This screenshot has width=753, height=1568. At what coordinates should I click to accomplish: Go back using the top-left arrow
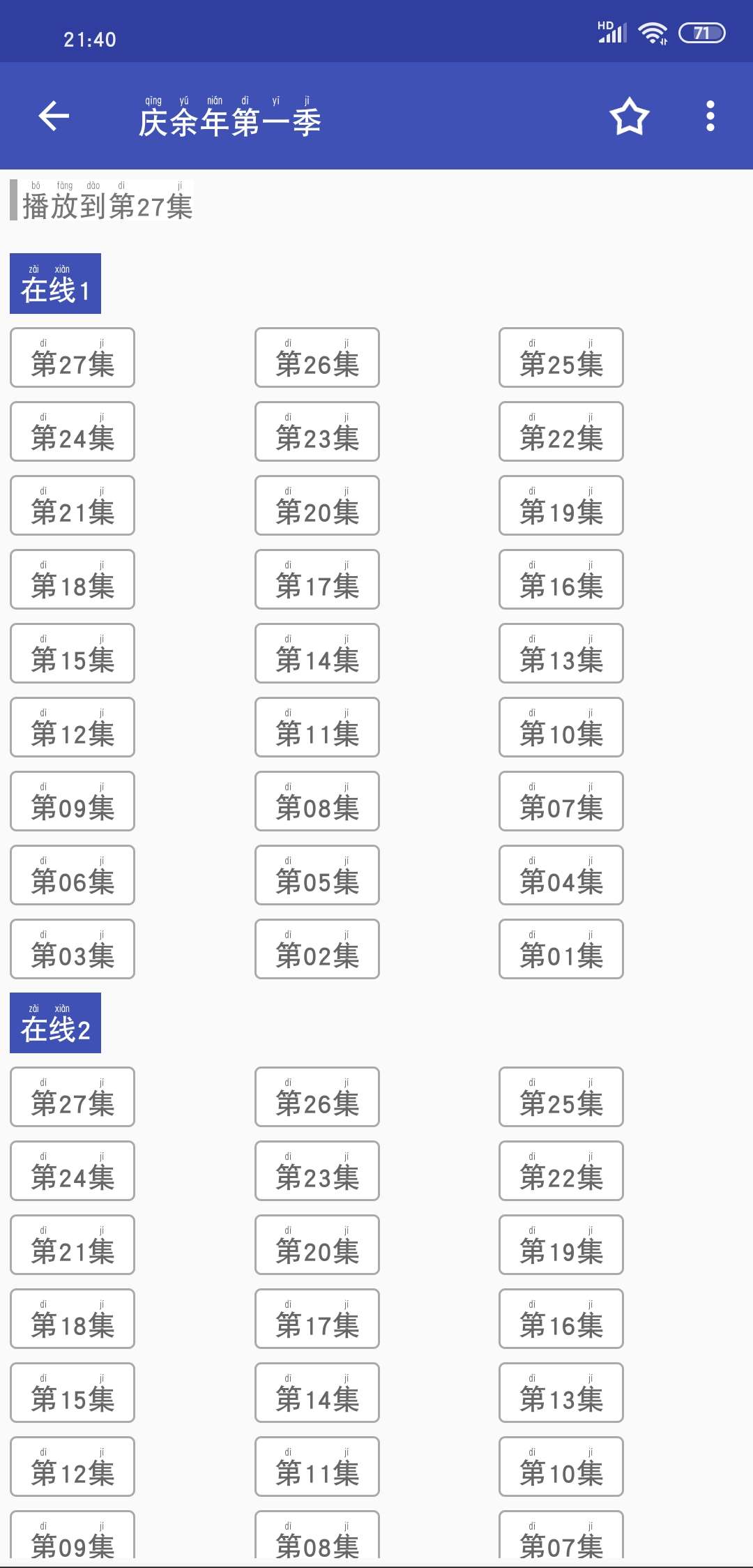(54, 116)
